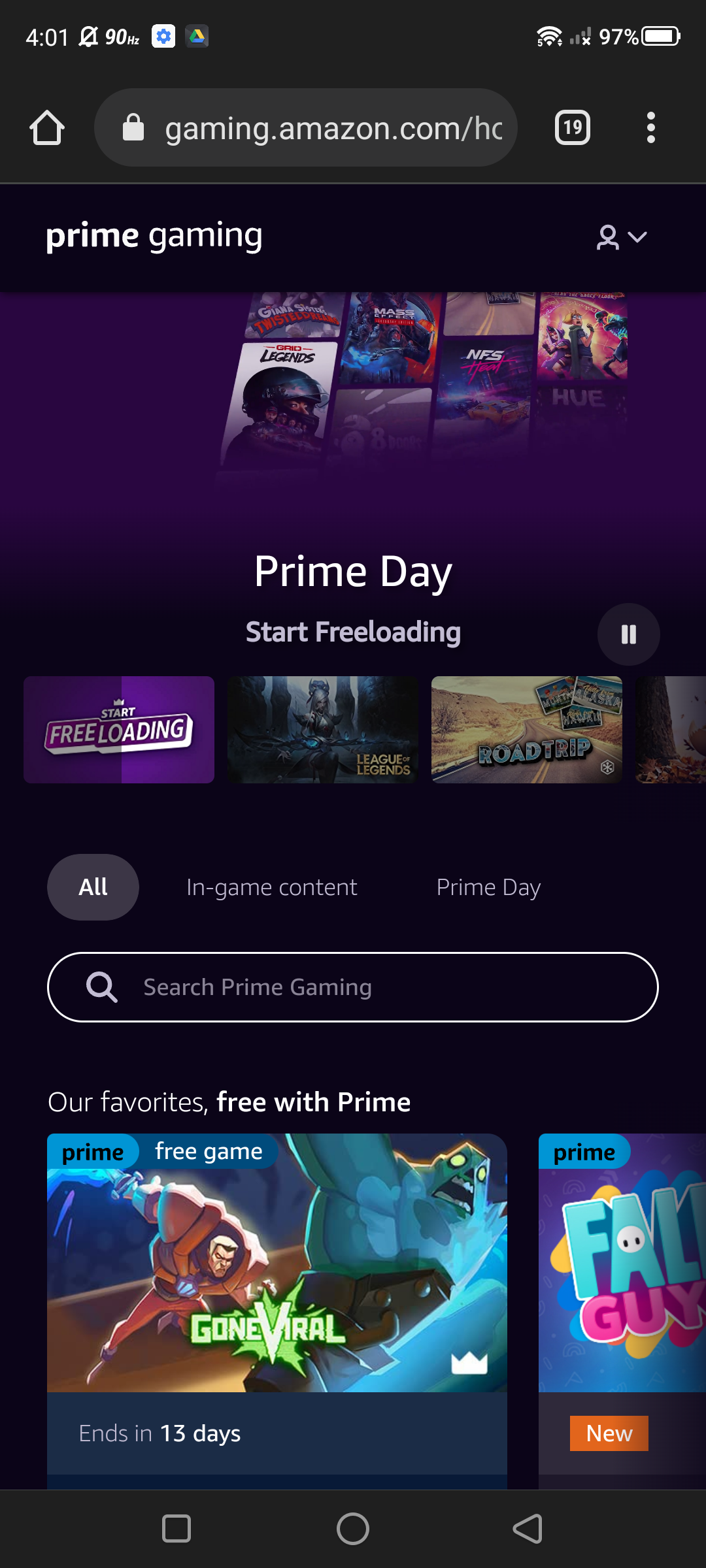Switch to the All tab

coord(93,887)
